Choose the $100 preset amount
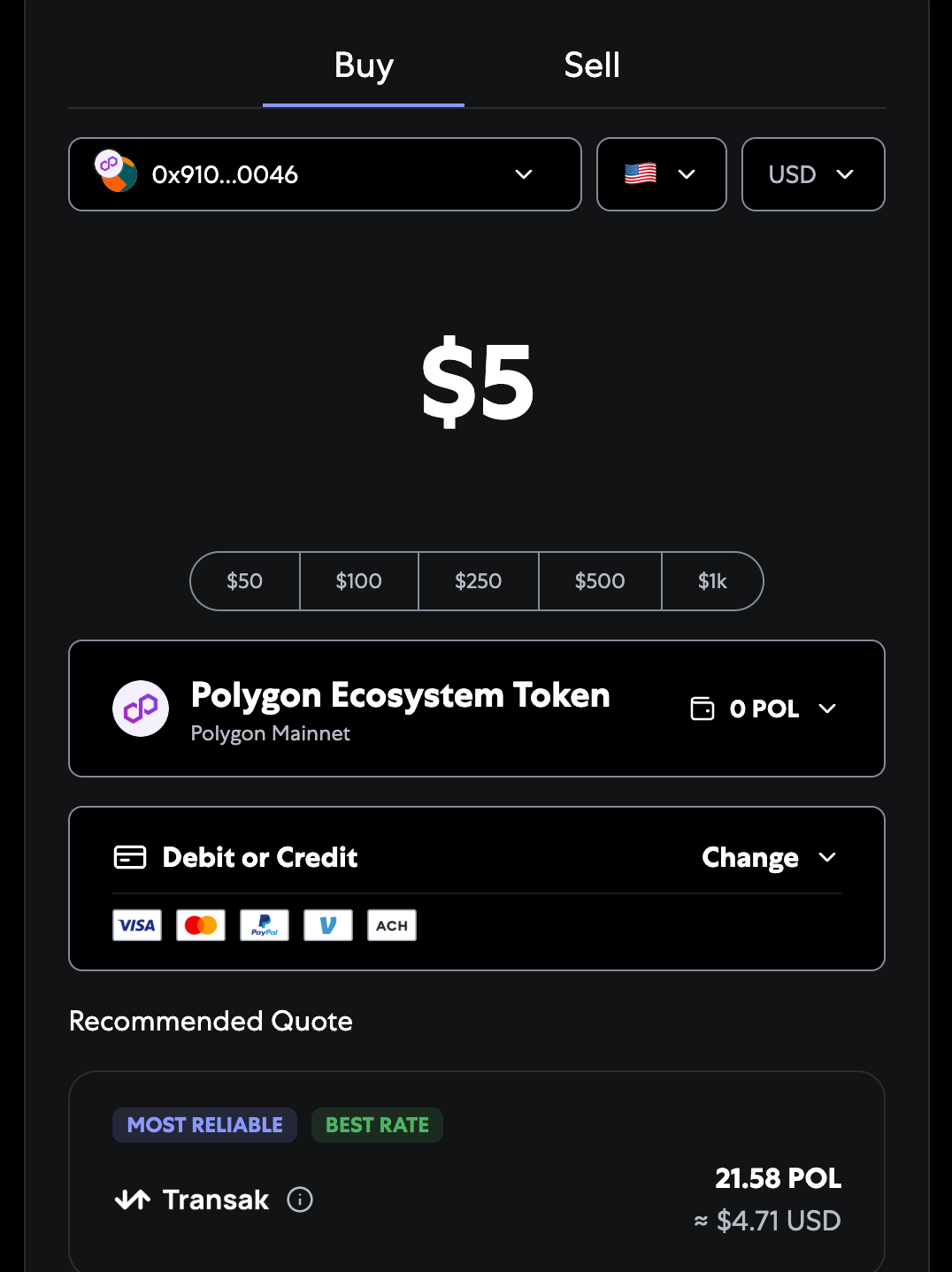952x1272 pixels. (358, 581)
